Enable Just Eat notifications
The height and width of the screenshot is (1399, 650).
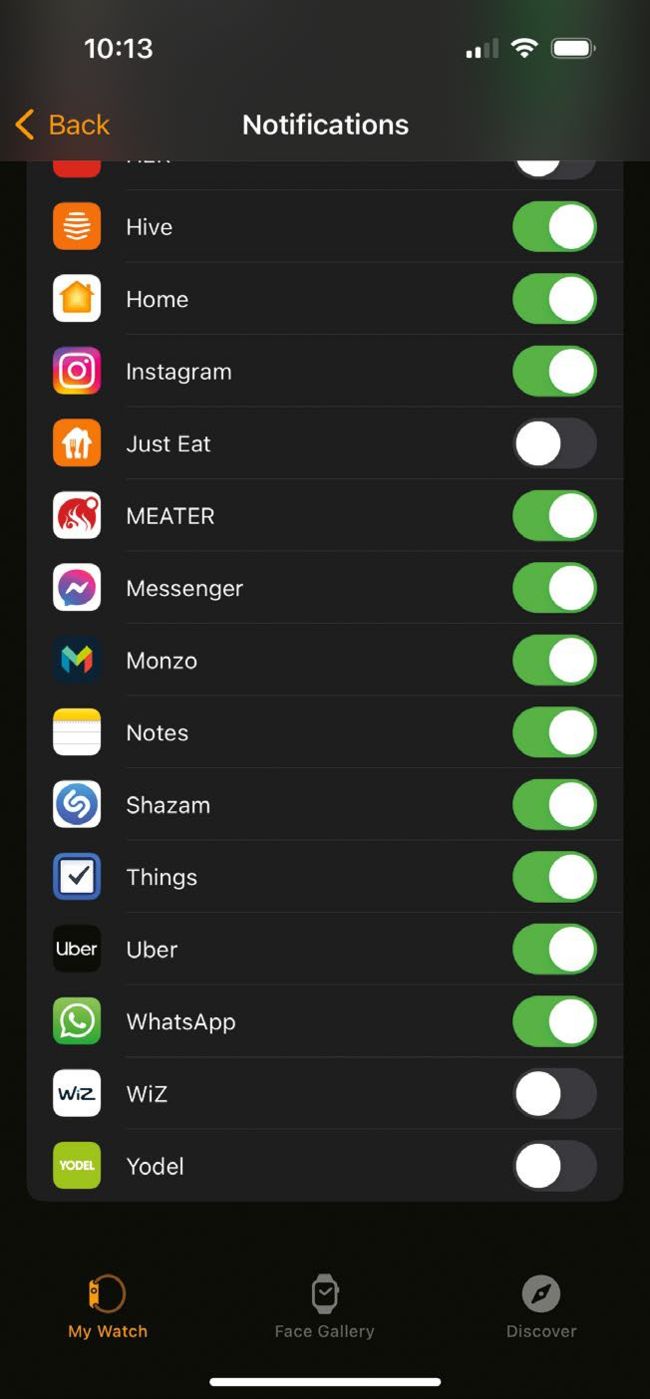point(554,444)
